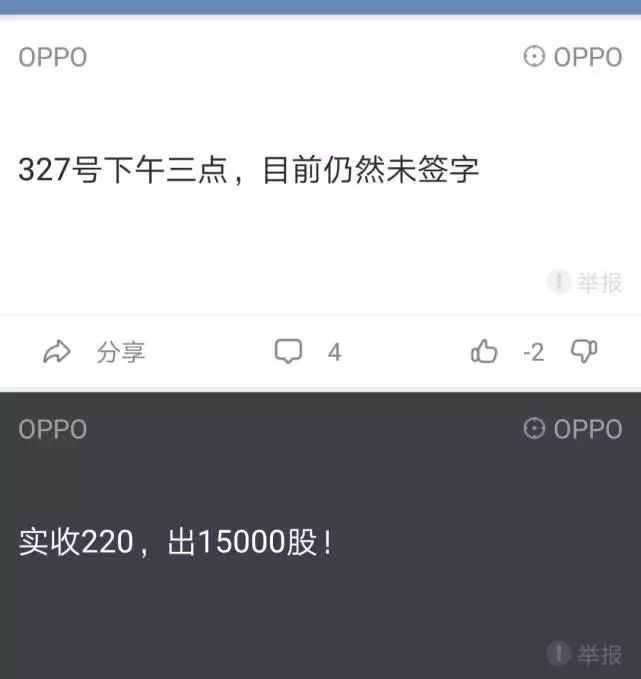The height and width of the screenshot is (679, 641).
Task: Dislike the 327号下午三点 post
Action: coord(583,351)
